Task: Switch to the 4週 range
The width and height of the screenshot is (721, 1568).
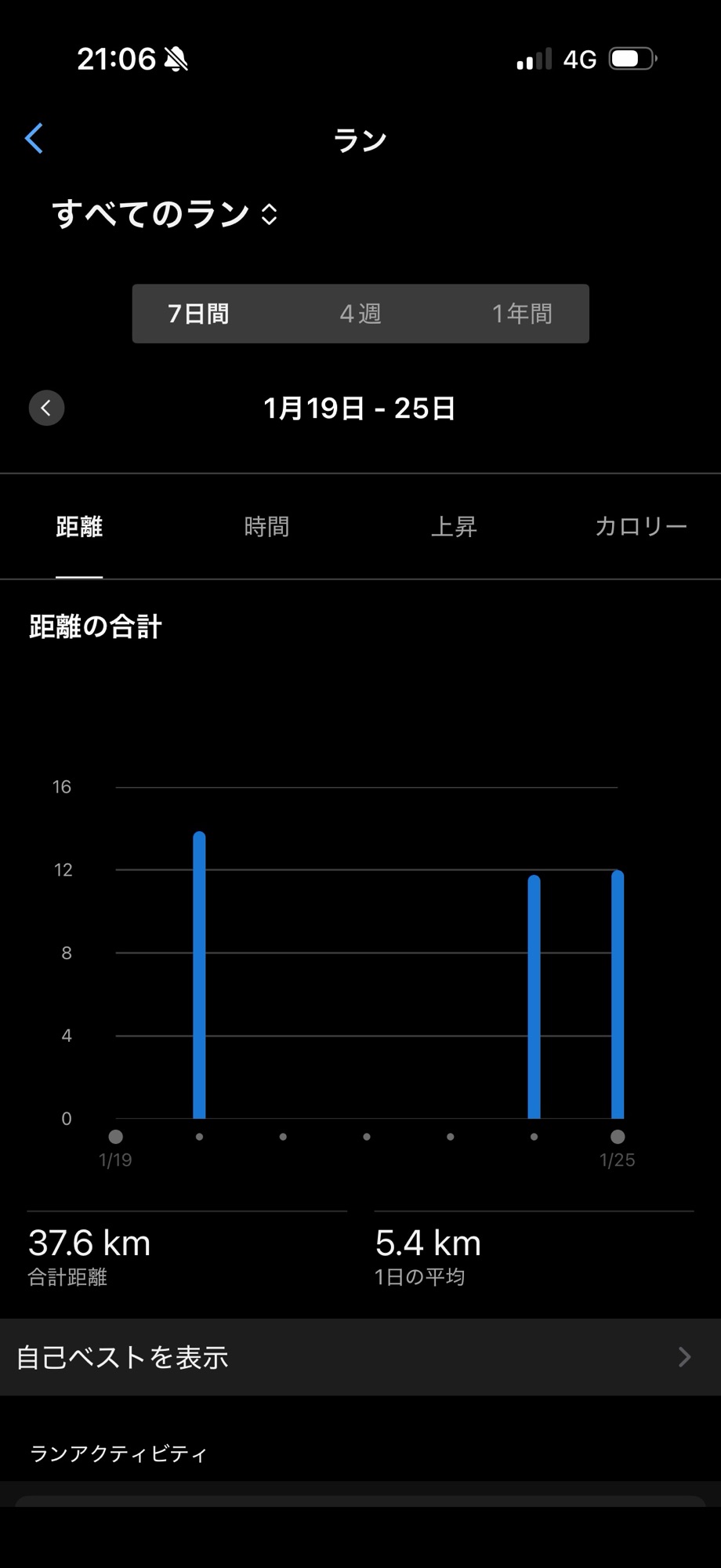Action: [360, 314]
